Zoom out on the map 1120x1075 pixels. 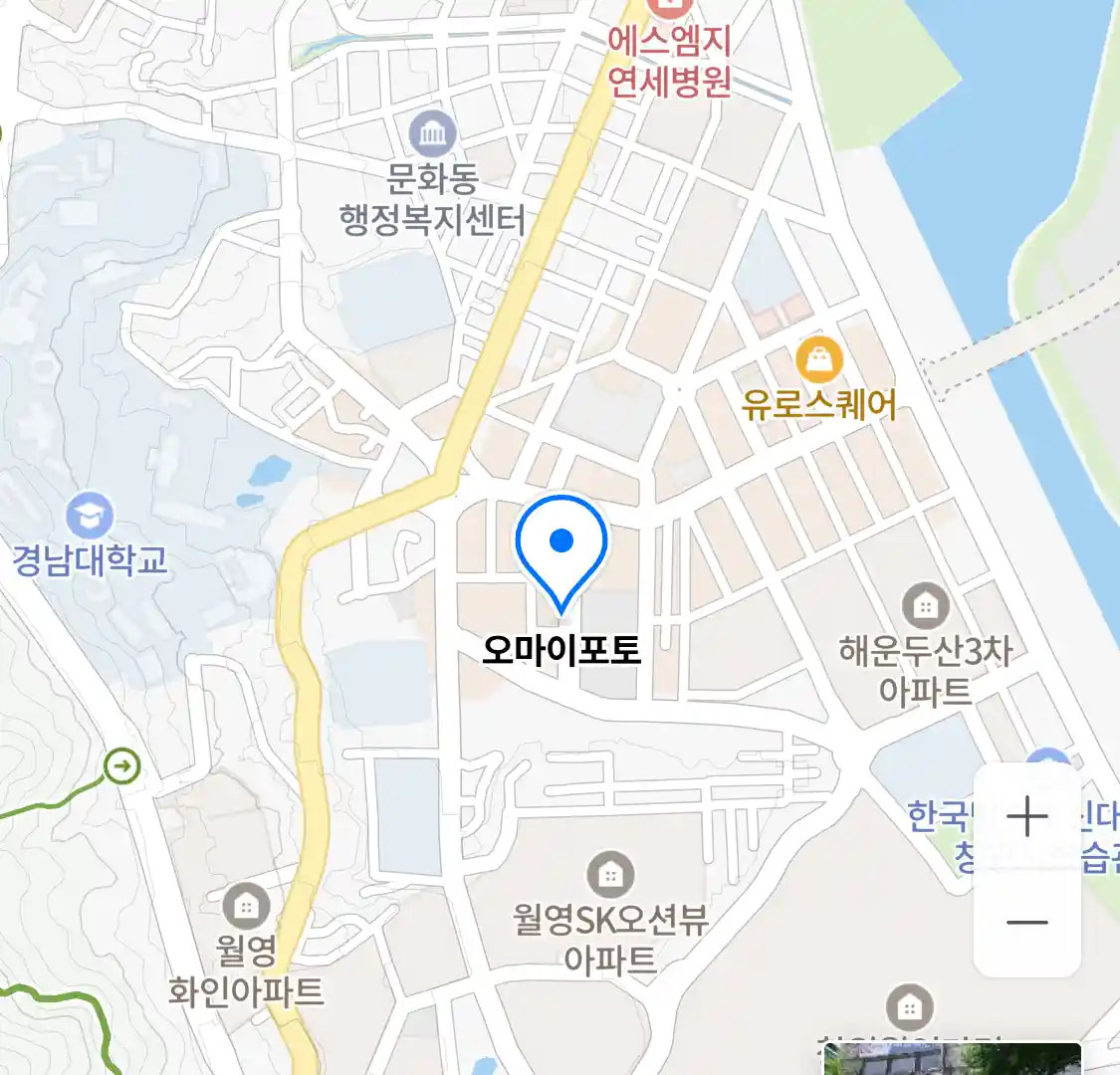[x=1026, y=923]
